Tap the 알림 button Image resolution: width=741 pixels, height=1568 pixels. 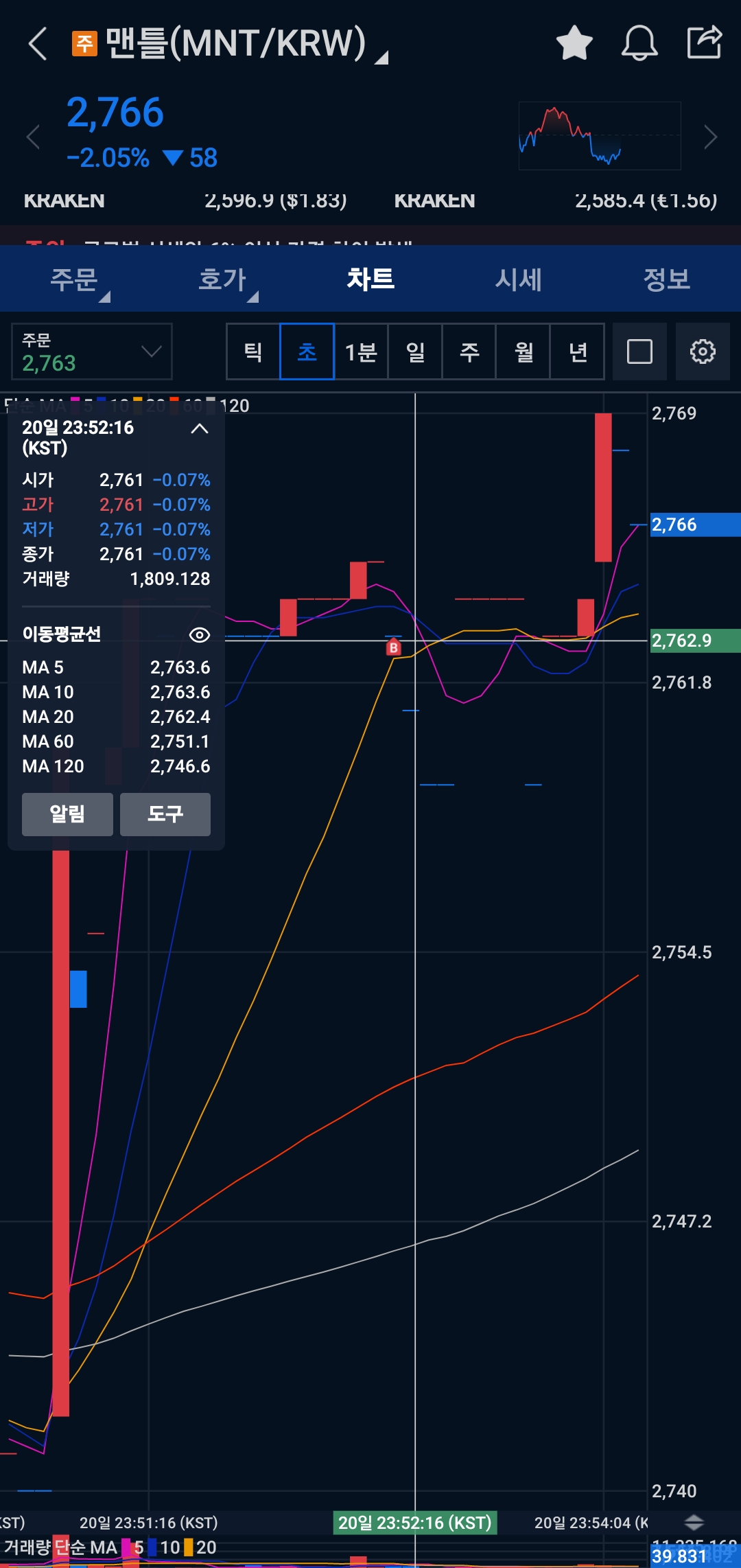pos(67,814)
